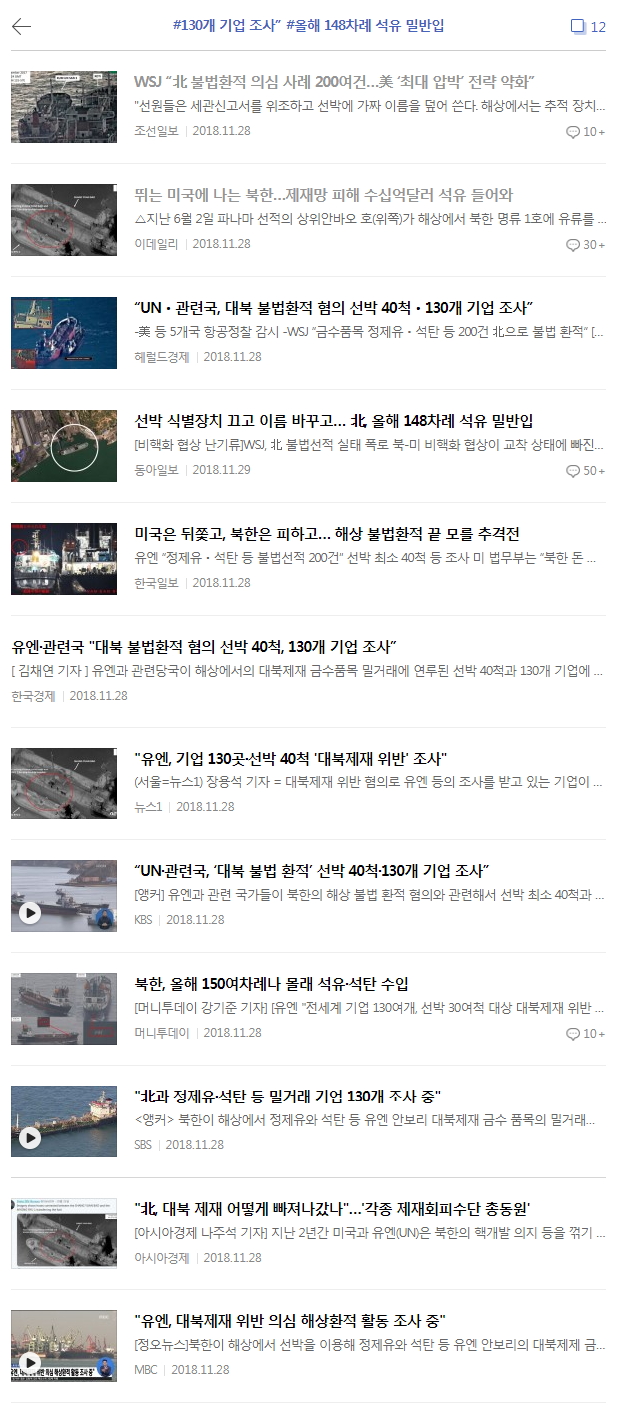Image resolution: width=617 pixels, height=1409 pixels.
Task: Open the 아시아경제 대북 제재 어떻게 빠져나갔나 article
Action: tap(332, 1210)
